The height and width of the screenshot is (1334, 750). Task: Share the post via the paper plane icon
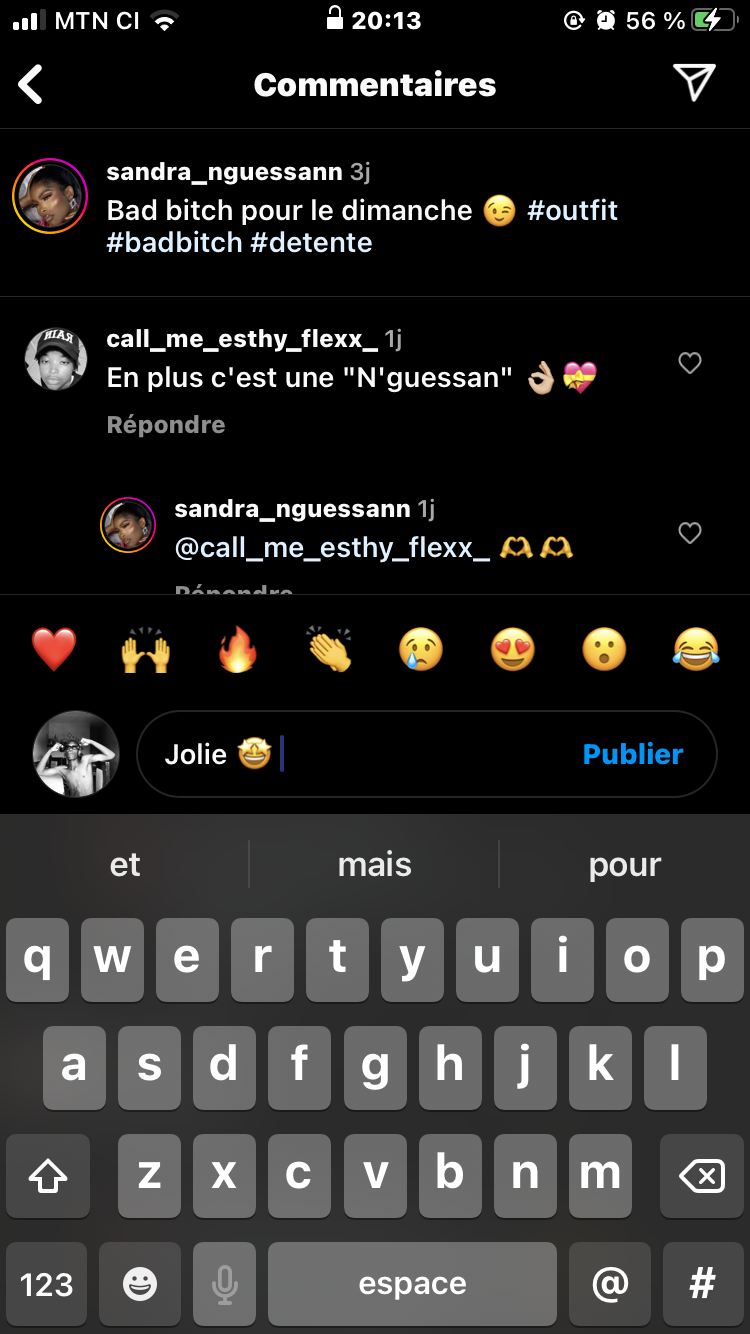point(694,84)
